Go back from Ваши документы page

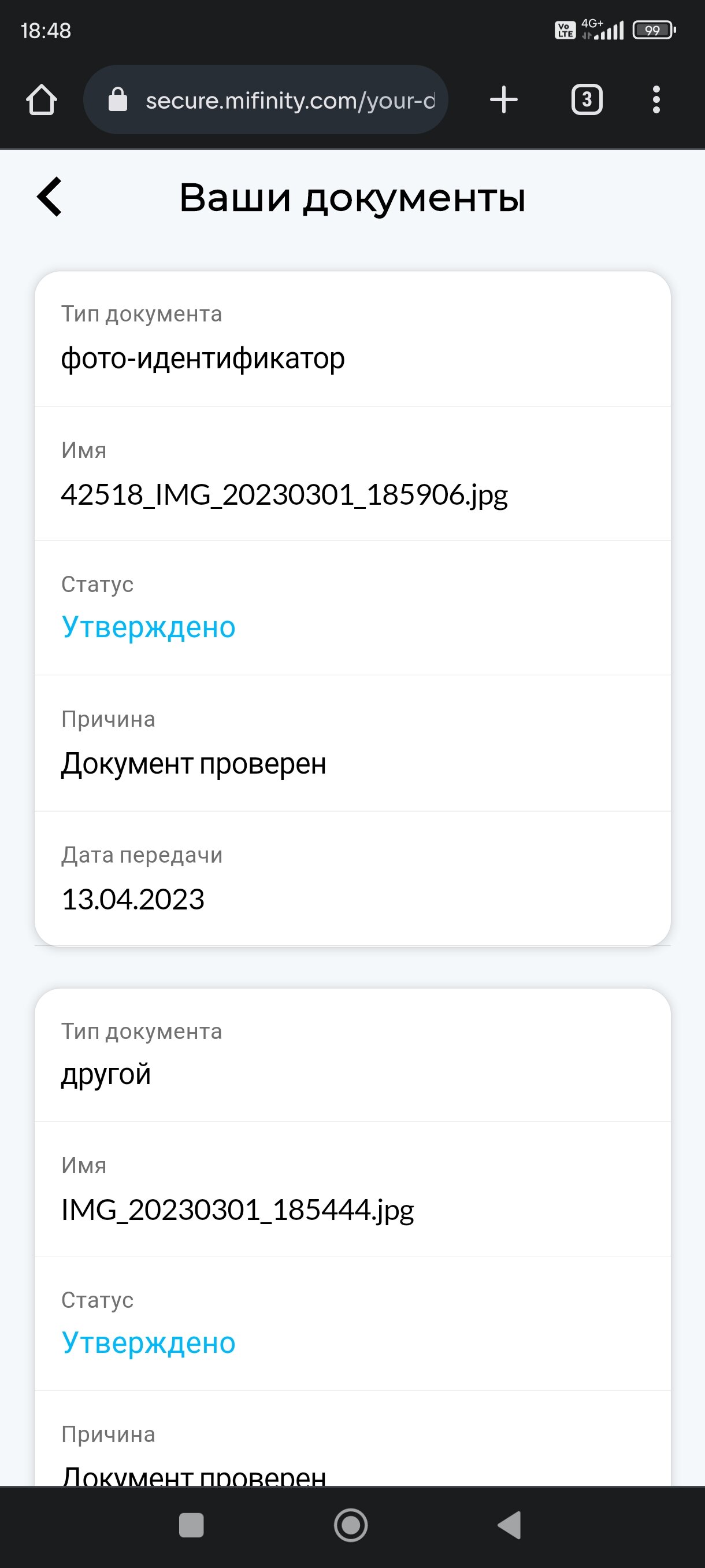tap(50, 197)
